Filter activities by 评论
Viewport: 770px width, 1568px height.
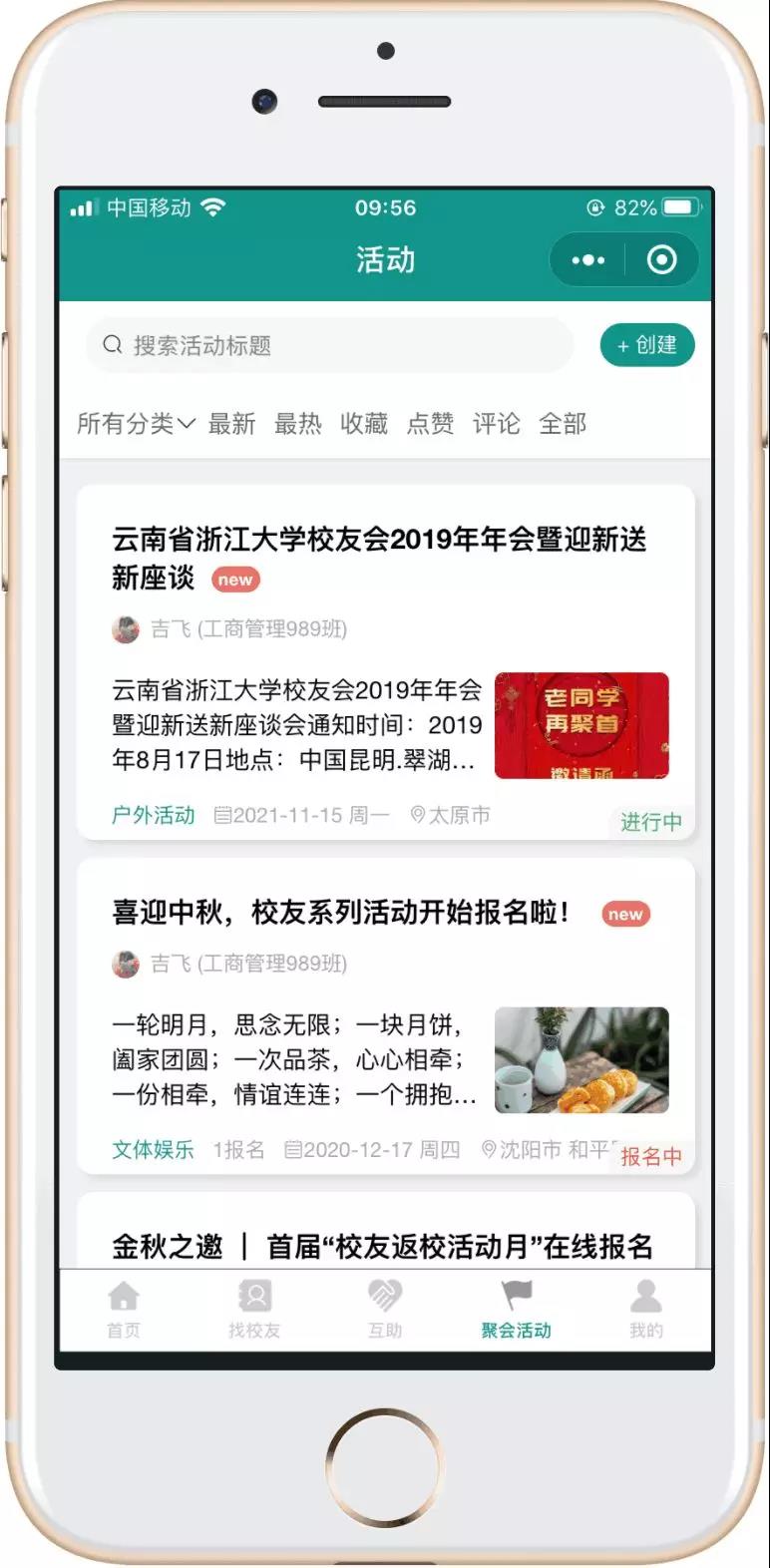496,424
